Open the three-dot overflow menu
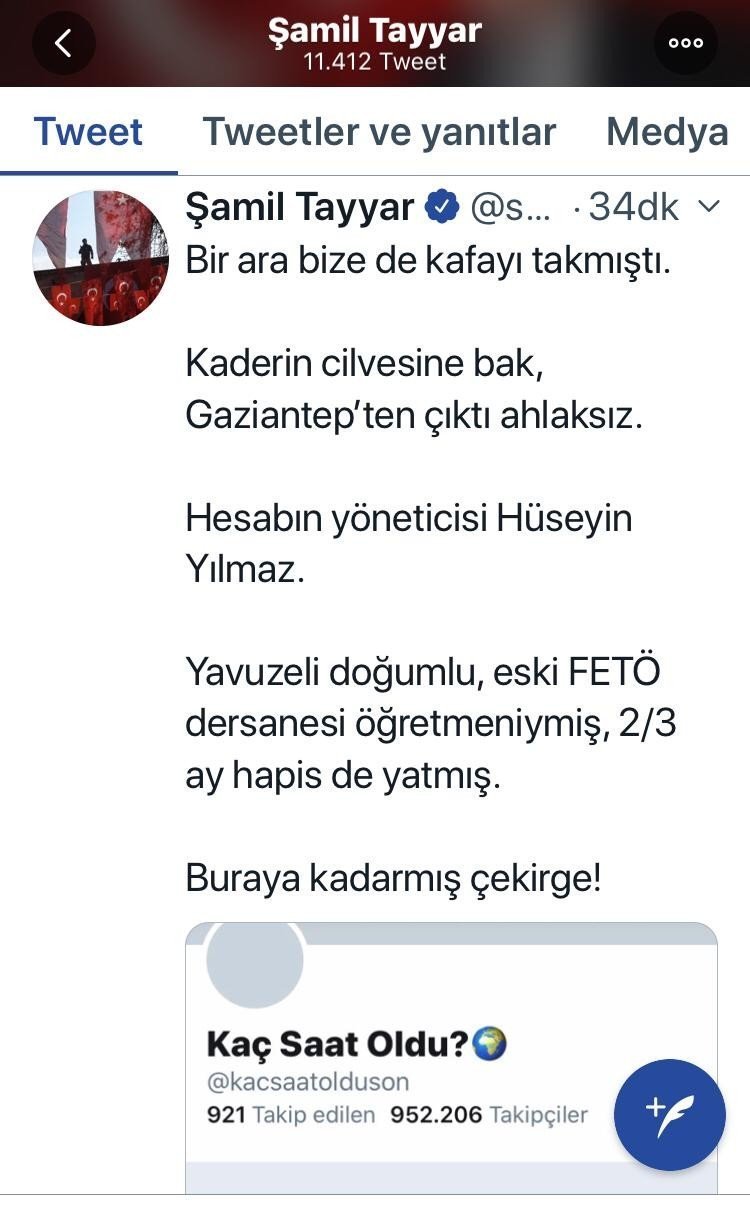This screenshot has width=750, height=1208. pos(686,43)
